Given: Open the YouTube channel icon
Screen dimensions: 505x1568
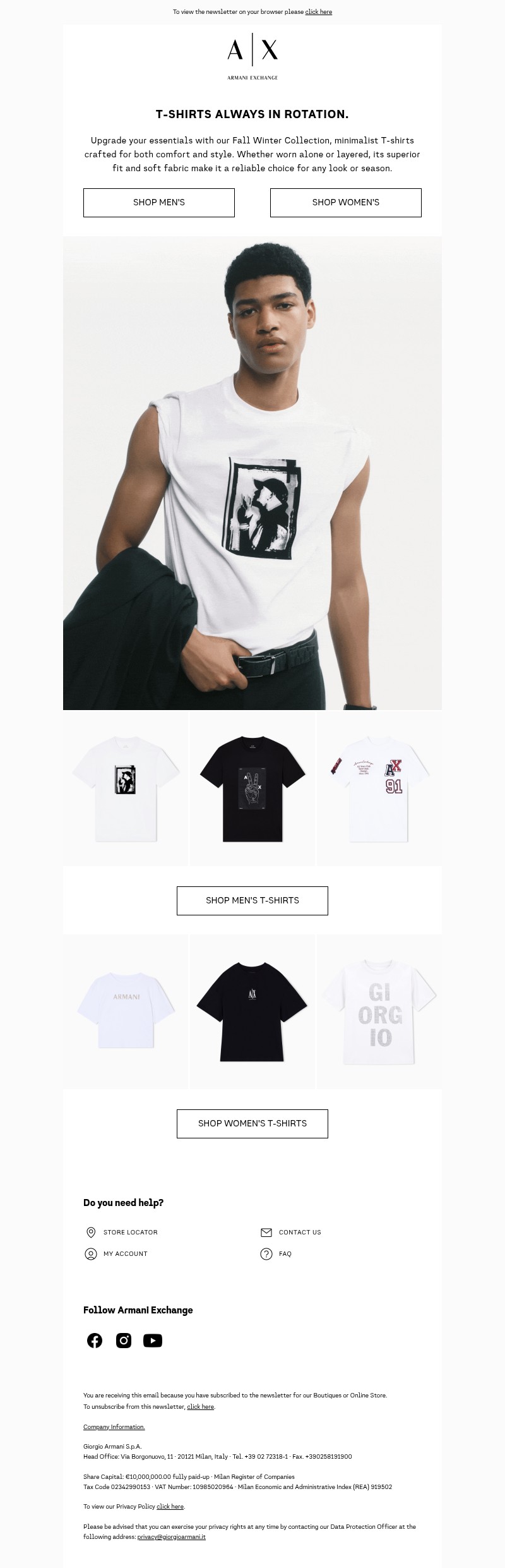Looking at the screenshot, I should pos(153,1340).
